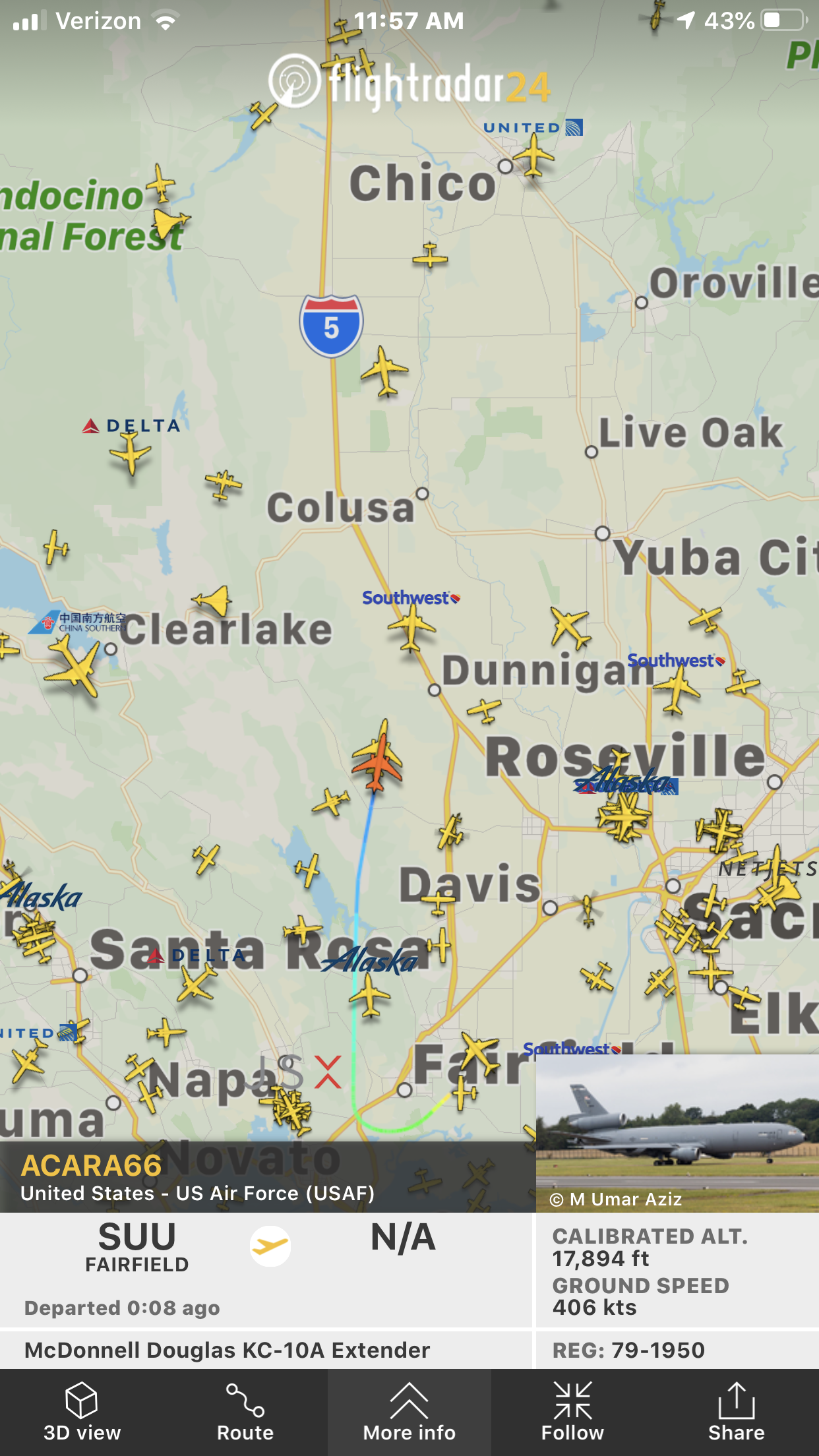The width and height of the screenshot is (819, 1456).
Task: Open the 3D view
Action: pos(82,1412)
